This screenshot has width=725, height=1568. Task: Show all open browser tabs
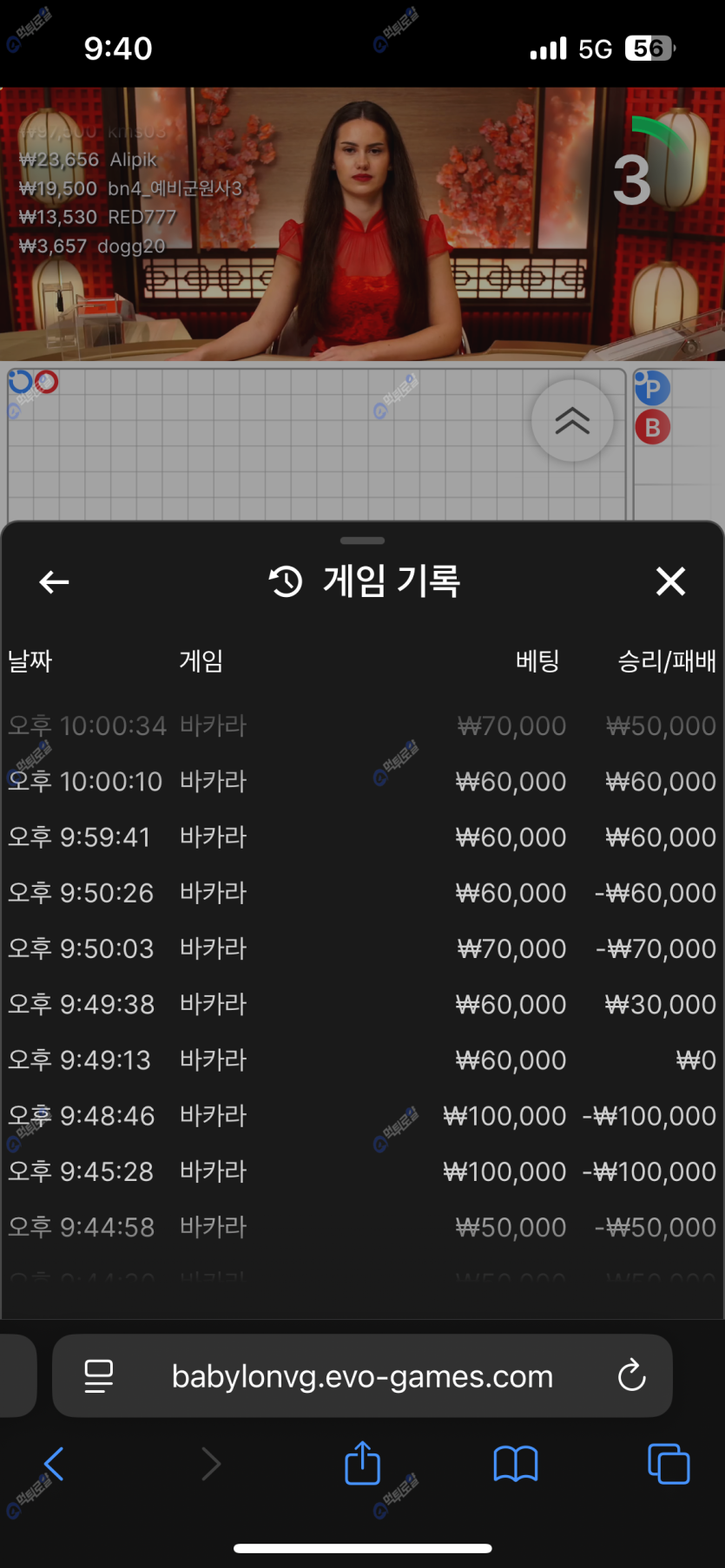[669, 1464]
